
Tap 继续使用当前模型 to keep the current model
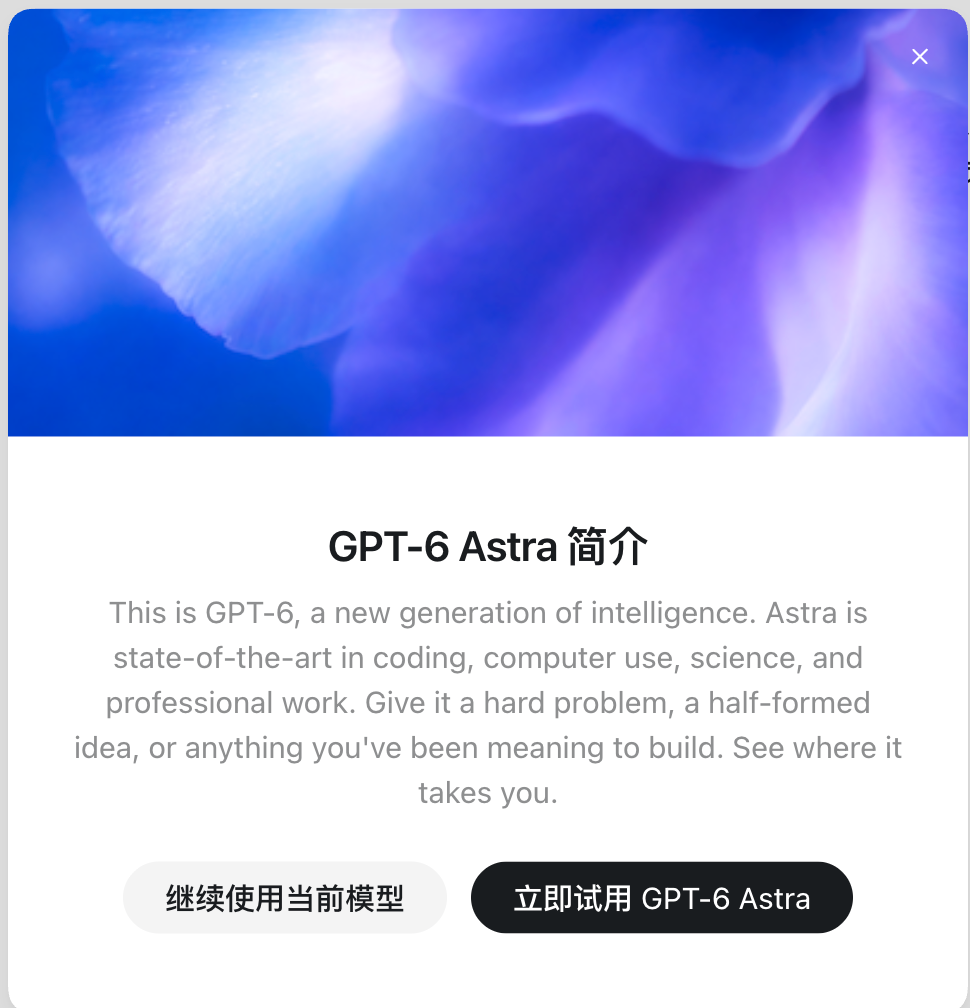point(285,897)
